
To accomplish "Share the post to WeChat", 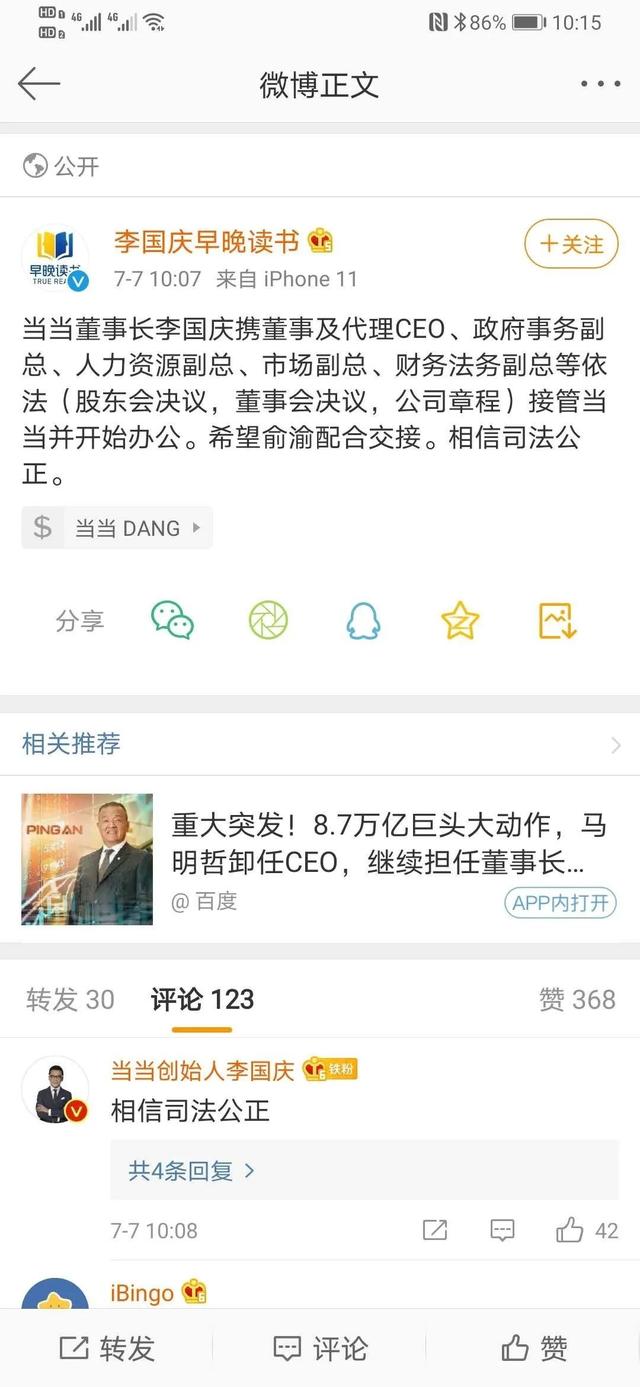I will 172,621.
